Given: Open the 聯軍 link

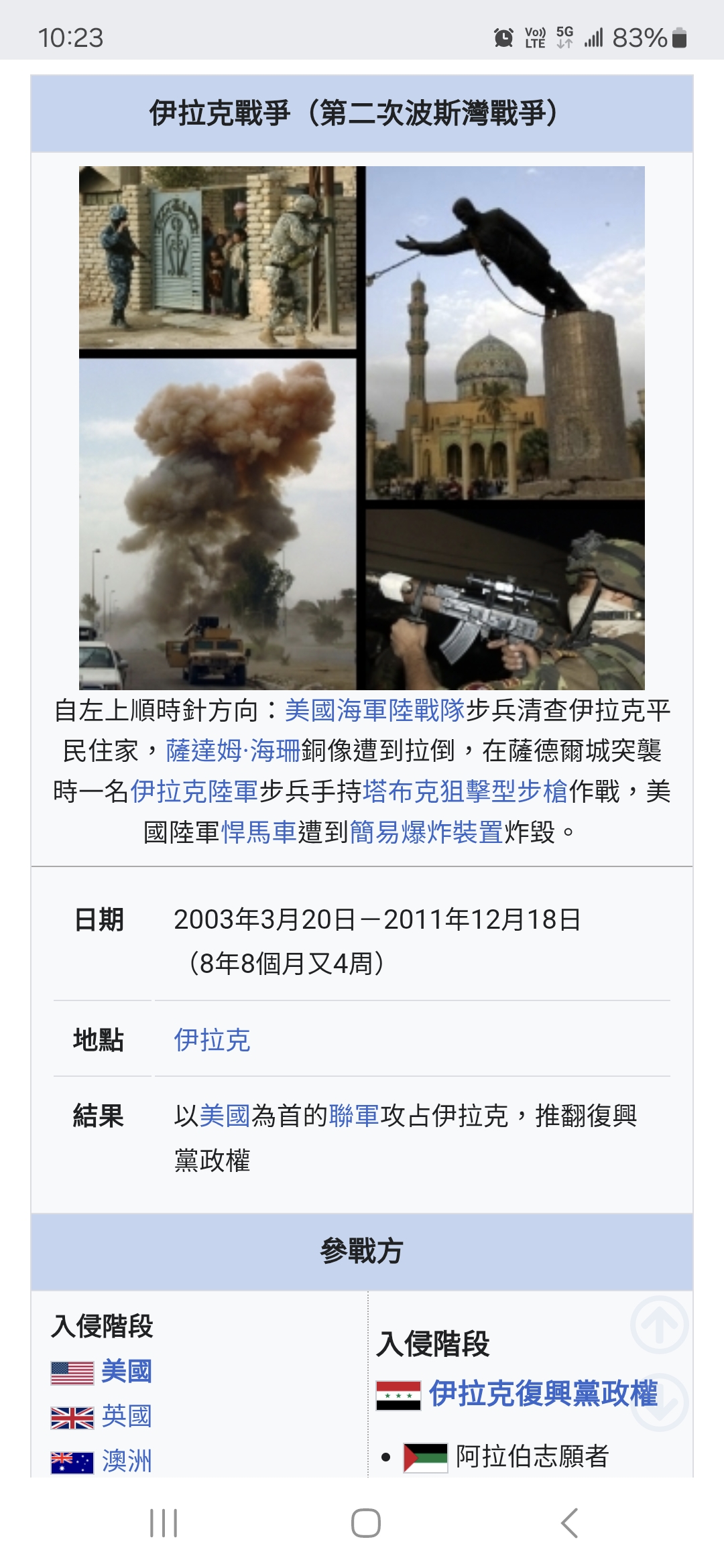Looking at the screenshot, I should [x=354, y=1116].
